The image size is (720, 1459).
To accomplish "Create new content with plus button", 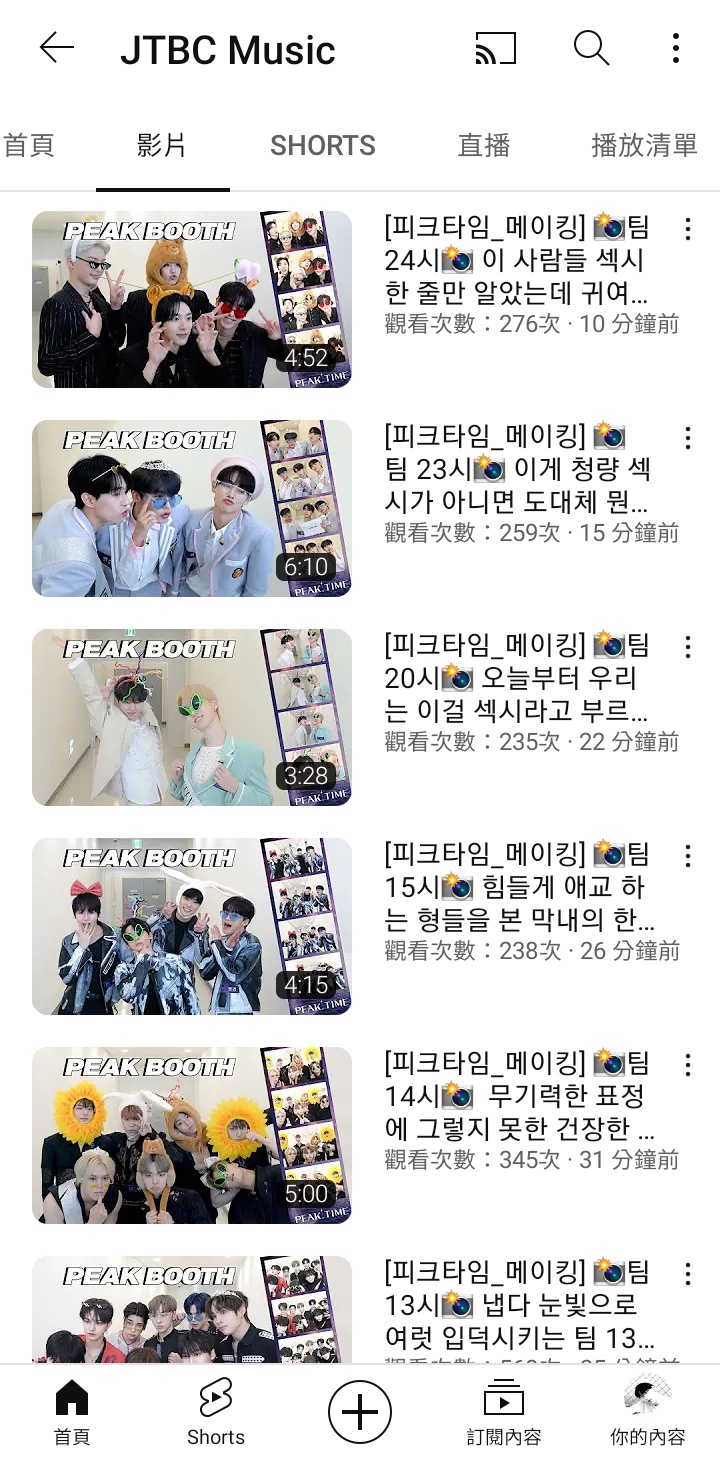I will point(360,1412).
